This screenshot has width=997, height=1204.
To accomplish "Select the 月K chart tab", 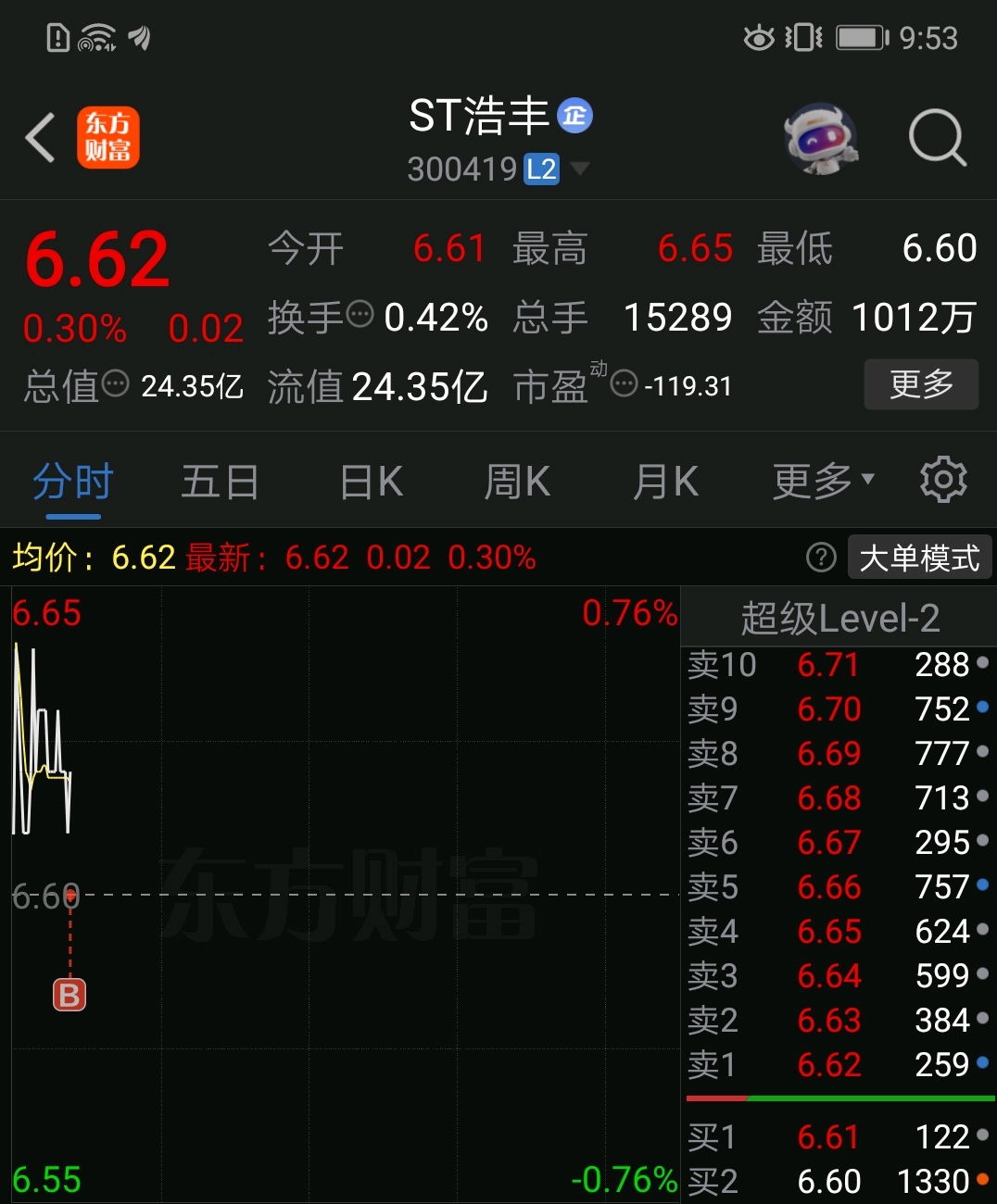I will pyautogui.click(x=665, y=483).
